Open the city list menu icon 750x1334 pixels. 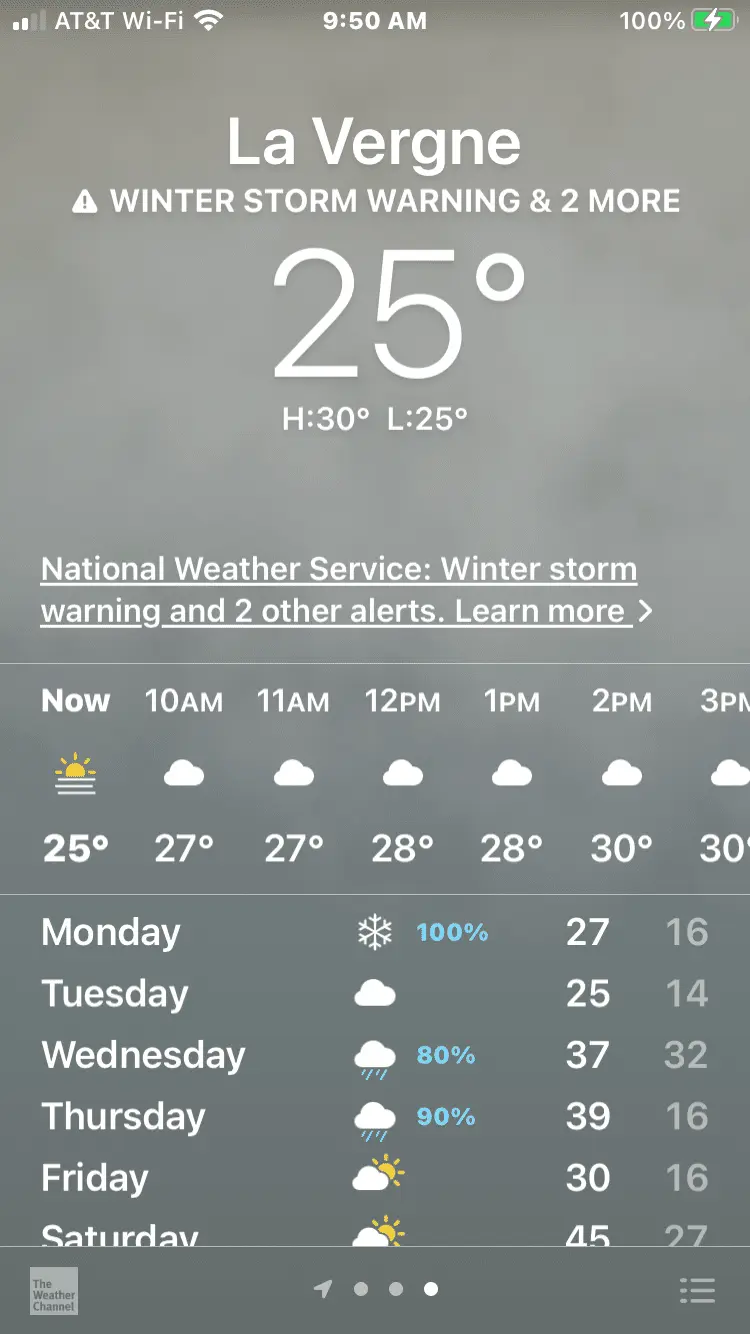click(x=697, y=1290)
